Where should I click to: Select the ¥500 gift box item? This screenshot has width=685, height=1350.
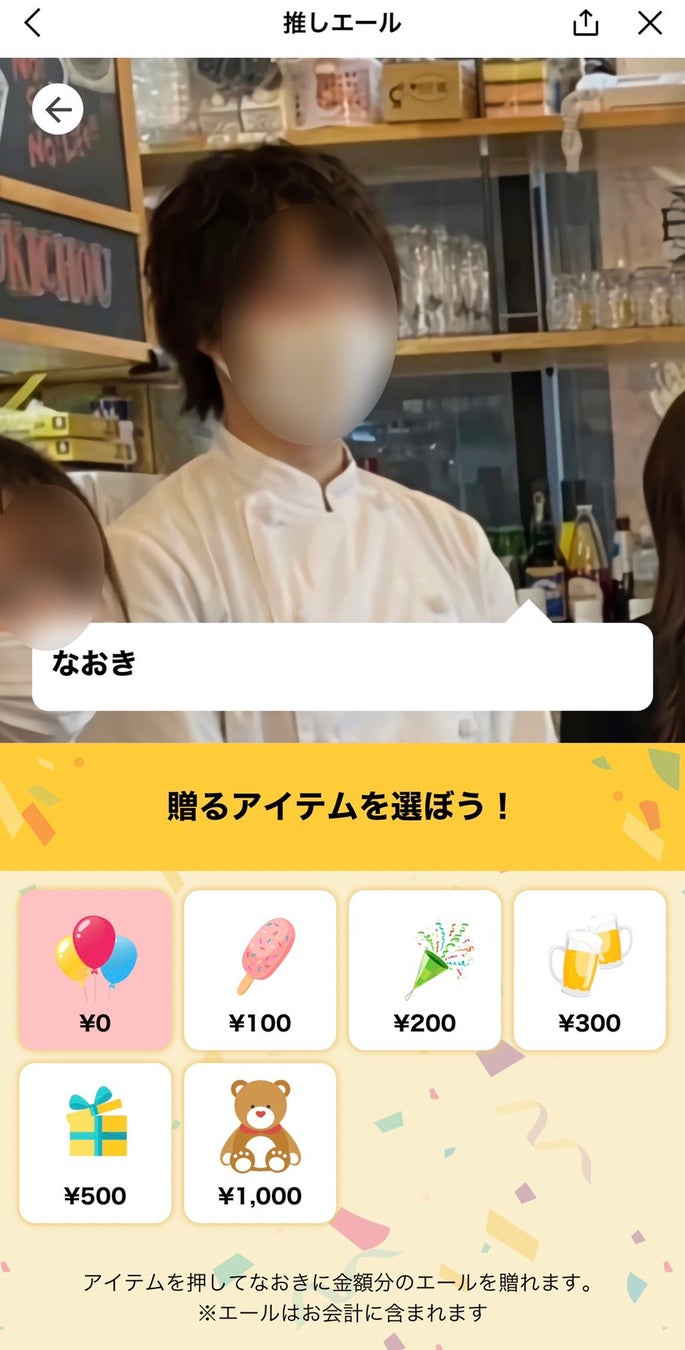coord(95,1142)
